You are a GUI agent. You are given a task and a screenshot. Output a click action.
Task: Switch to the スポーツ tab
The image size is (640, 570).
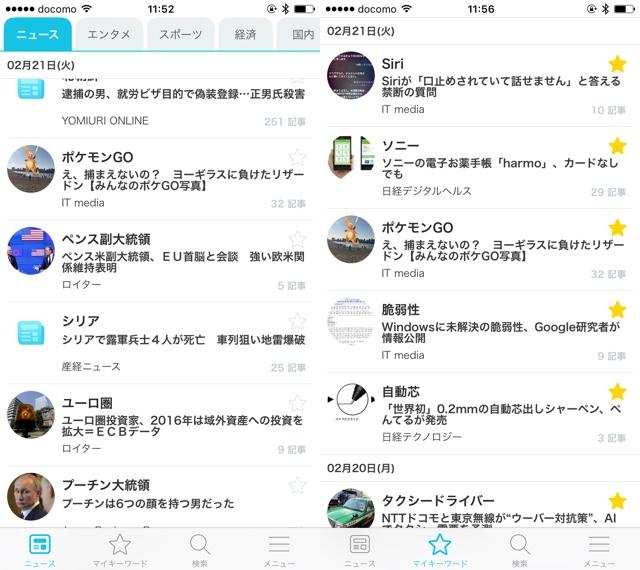(180, 34)
